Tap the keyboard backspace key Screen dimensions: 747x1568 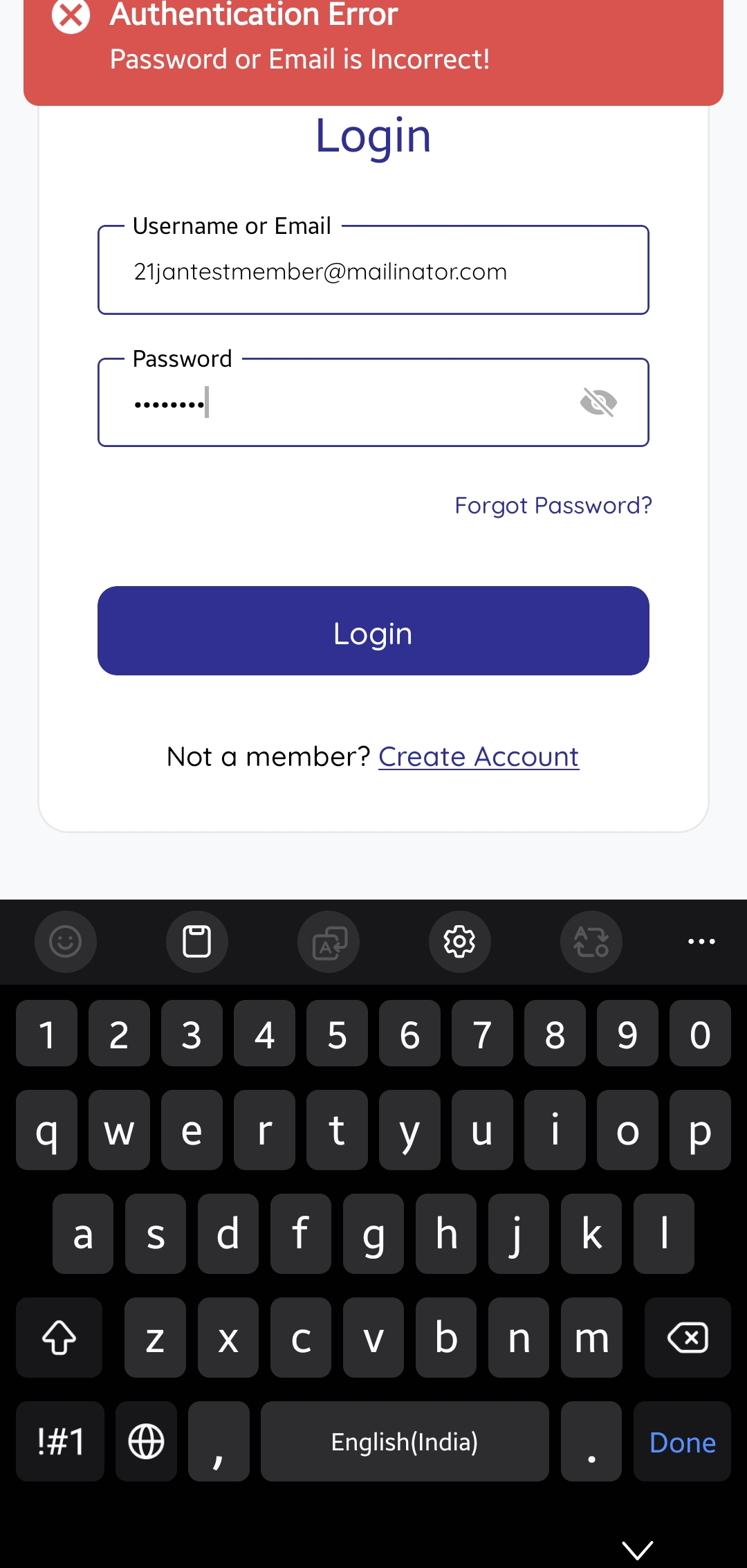click(688, 1338)
